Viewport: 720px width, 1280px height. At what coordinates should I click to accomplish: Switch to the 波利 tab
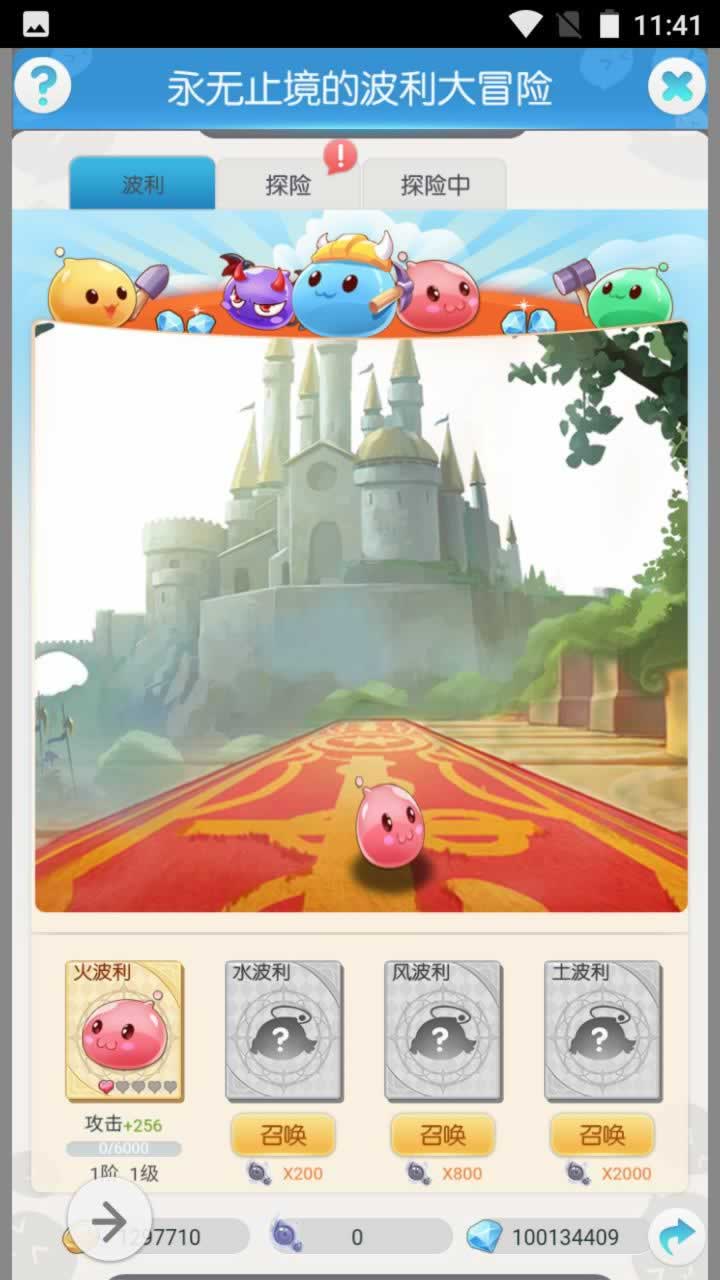142,184
